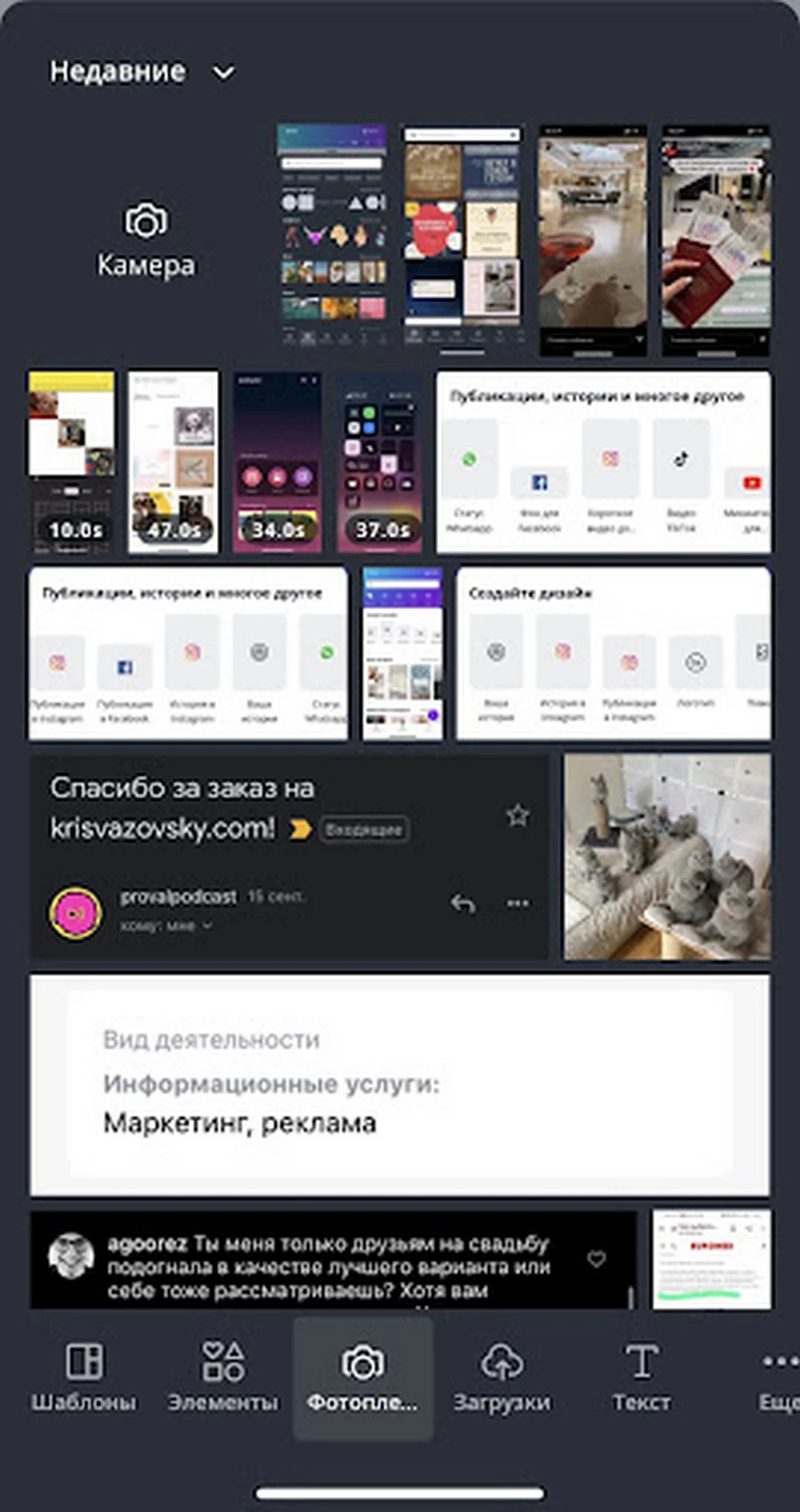Show more tools via Еще
This screenshot has width=800, height=1512.
tap(778, 1378)
